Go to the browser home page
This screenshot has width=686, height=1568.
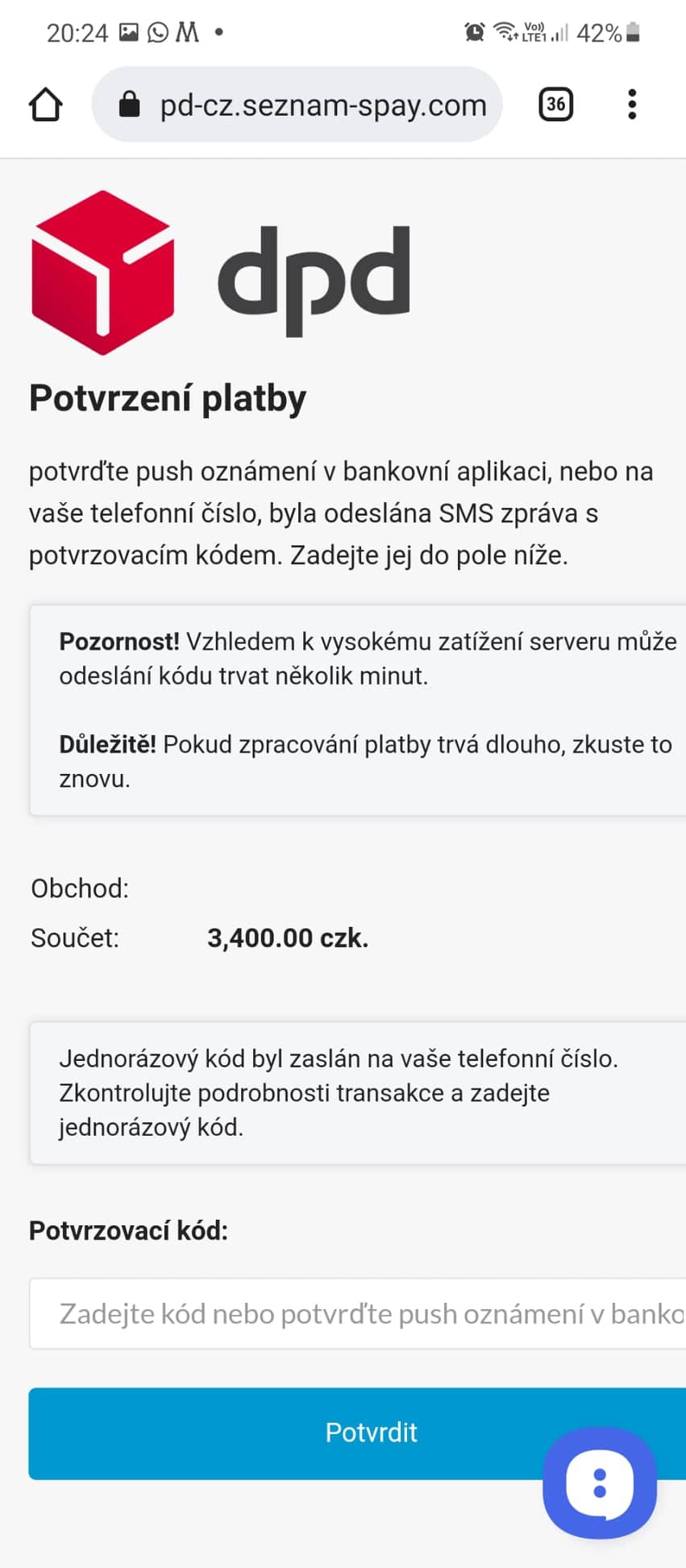click(x=45, y=104)
